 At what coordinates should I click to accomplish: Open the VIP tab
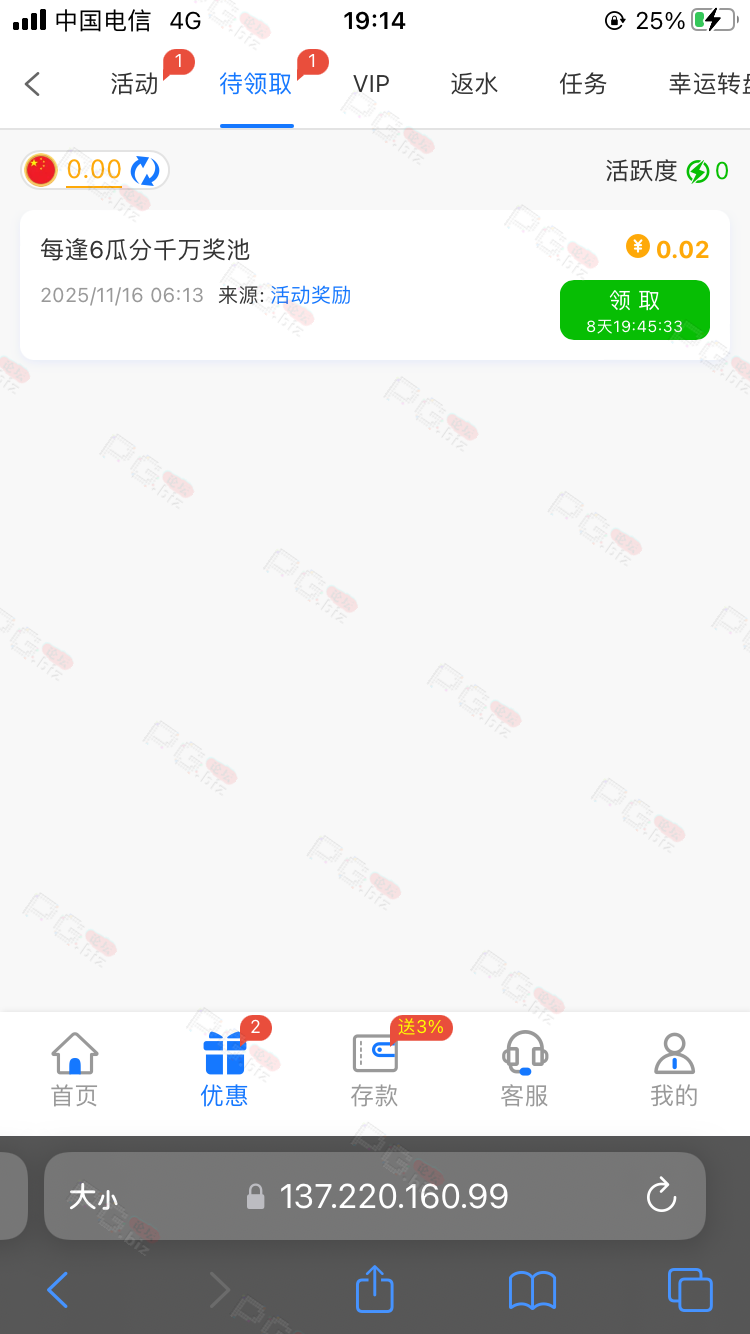[x=371, y=84]
